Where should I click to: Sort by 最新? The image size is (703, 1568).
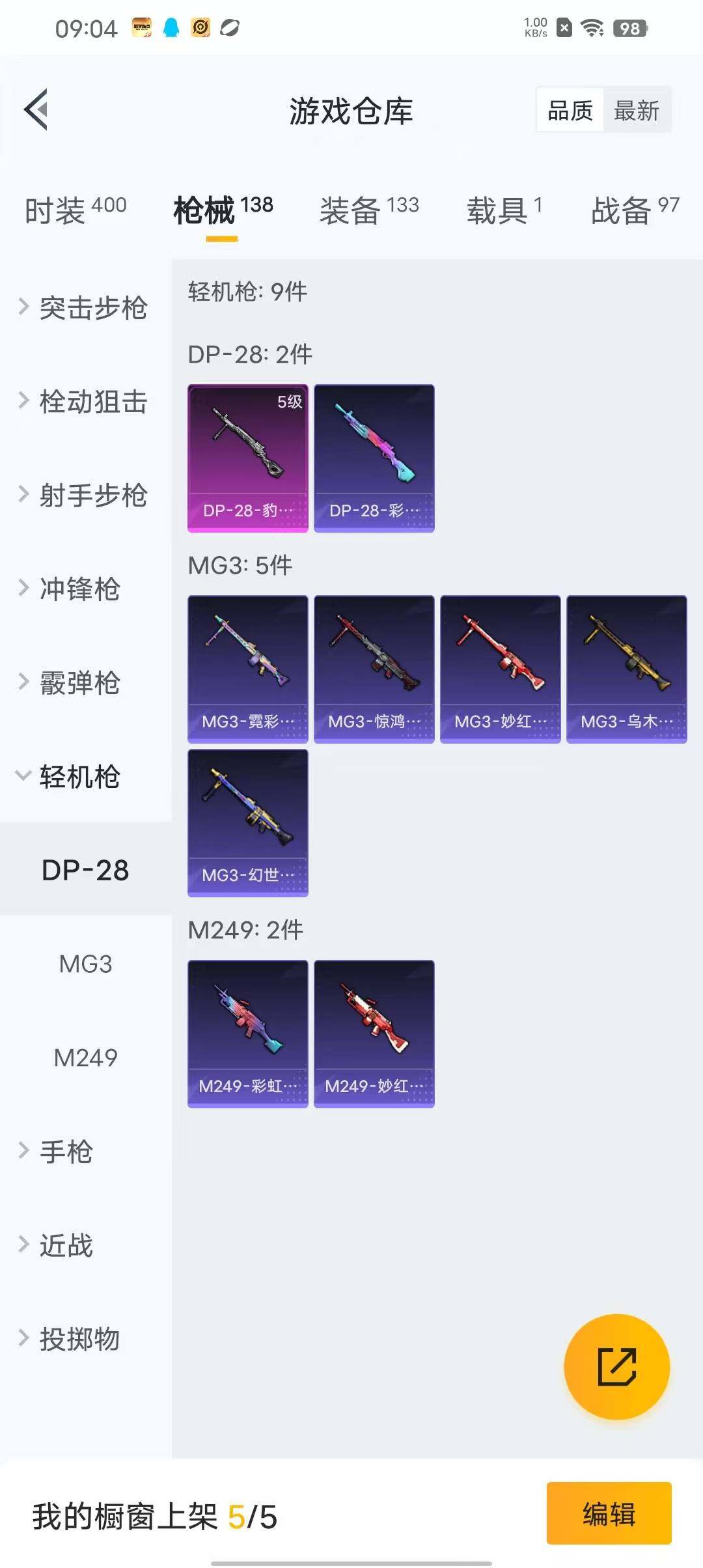[x=636, y=111]
